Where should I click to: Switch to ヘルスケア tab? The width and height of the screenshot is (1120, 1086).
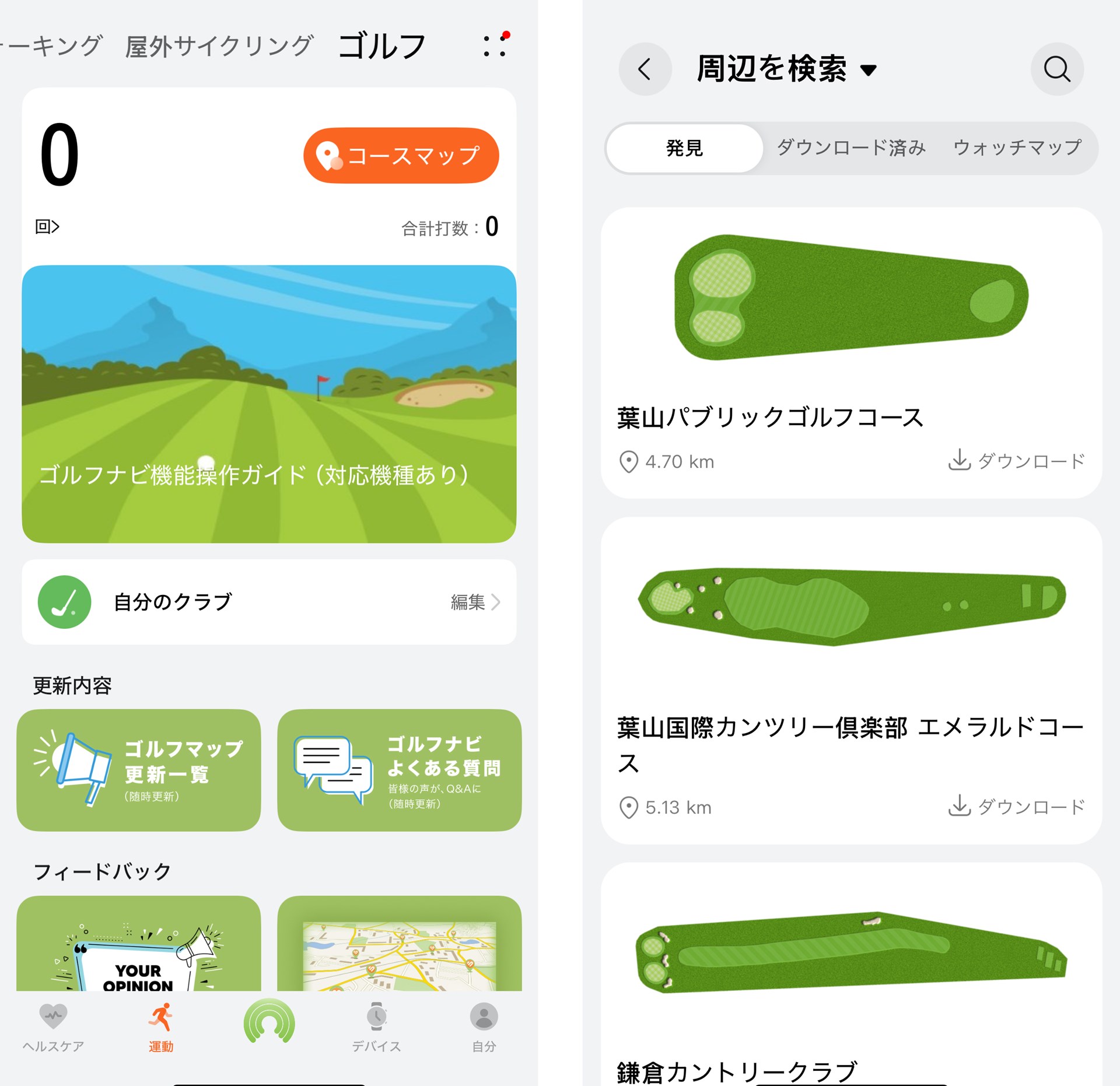[53, 1027]
